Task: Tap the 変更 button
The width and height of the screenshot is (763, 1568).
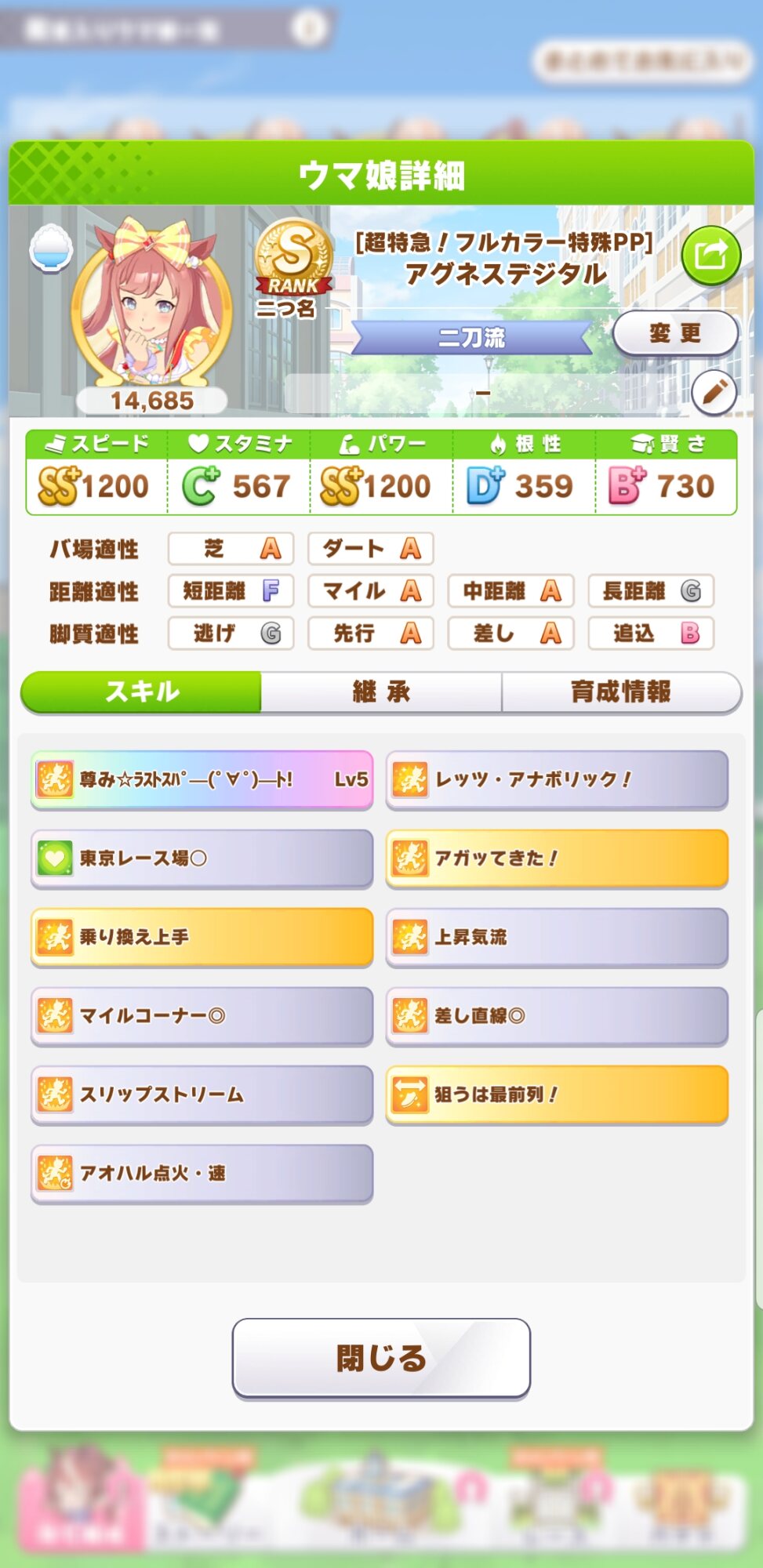Action: tap(675, 333)
